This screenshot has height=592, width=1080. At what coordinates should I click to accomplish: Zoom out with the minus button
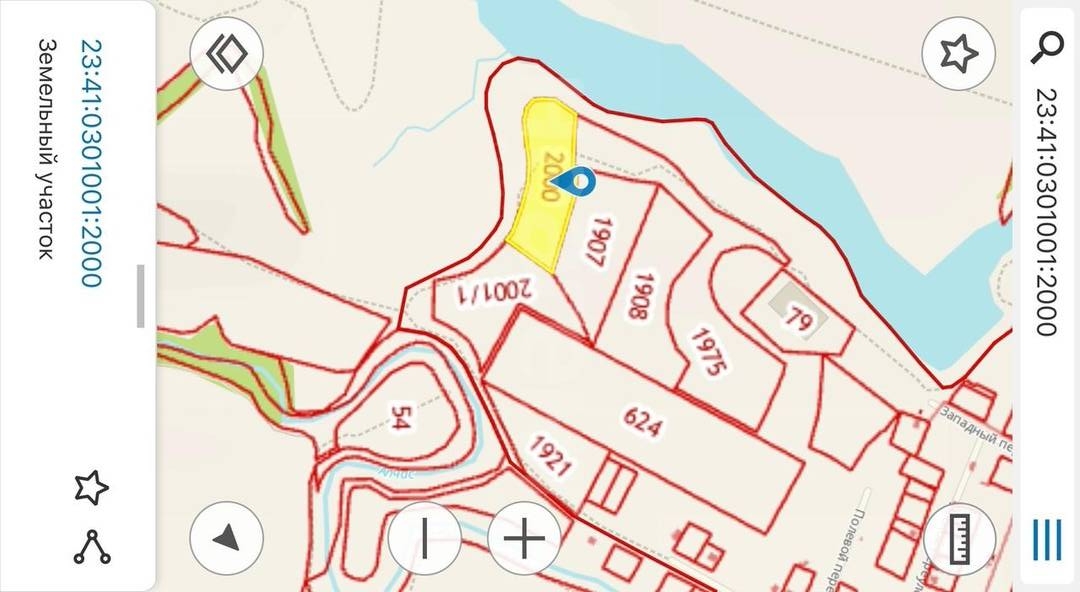tap(425, 538)
